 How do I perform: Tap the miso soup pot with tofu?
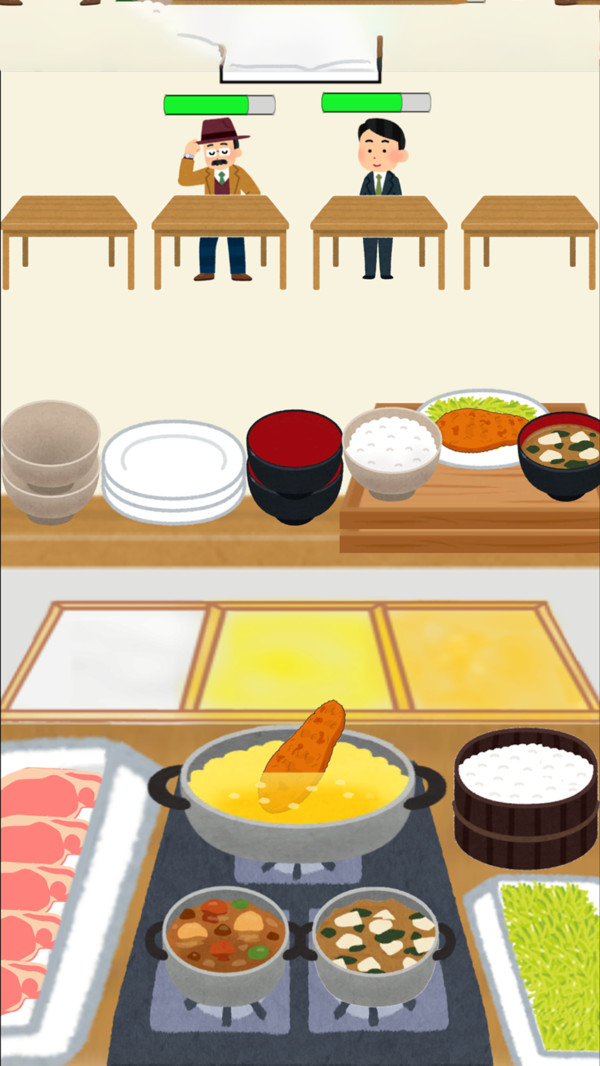tap(375, 940)
